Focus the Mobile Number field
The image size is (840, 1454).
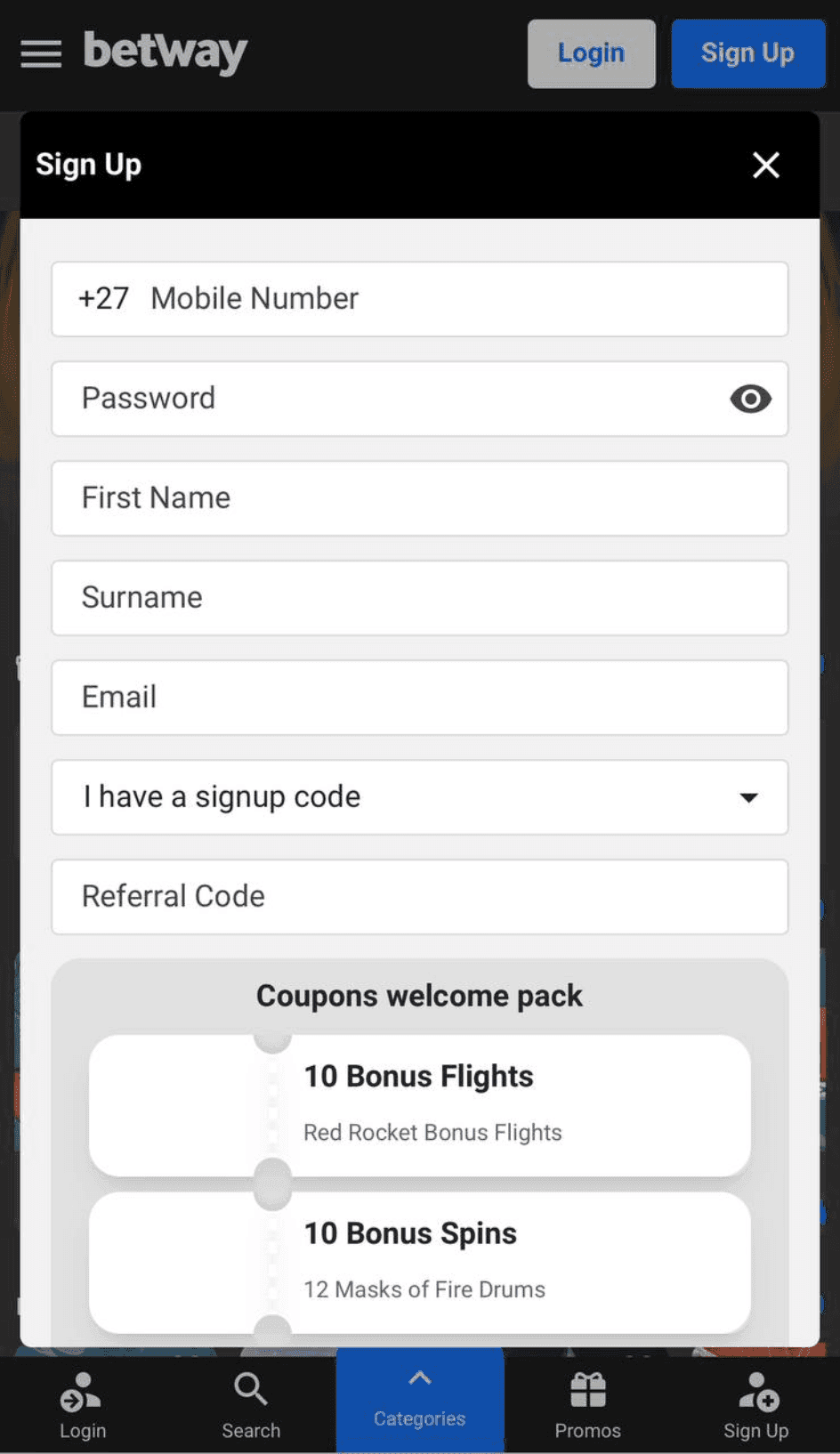[445, 299]
